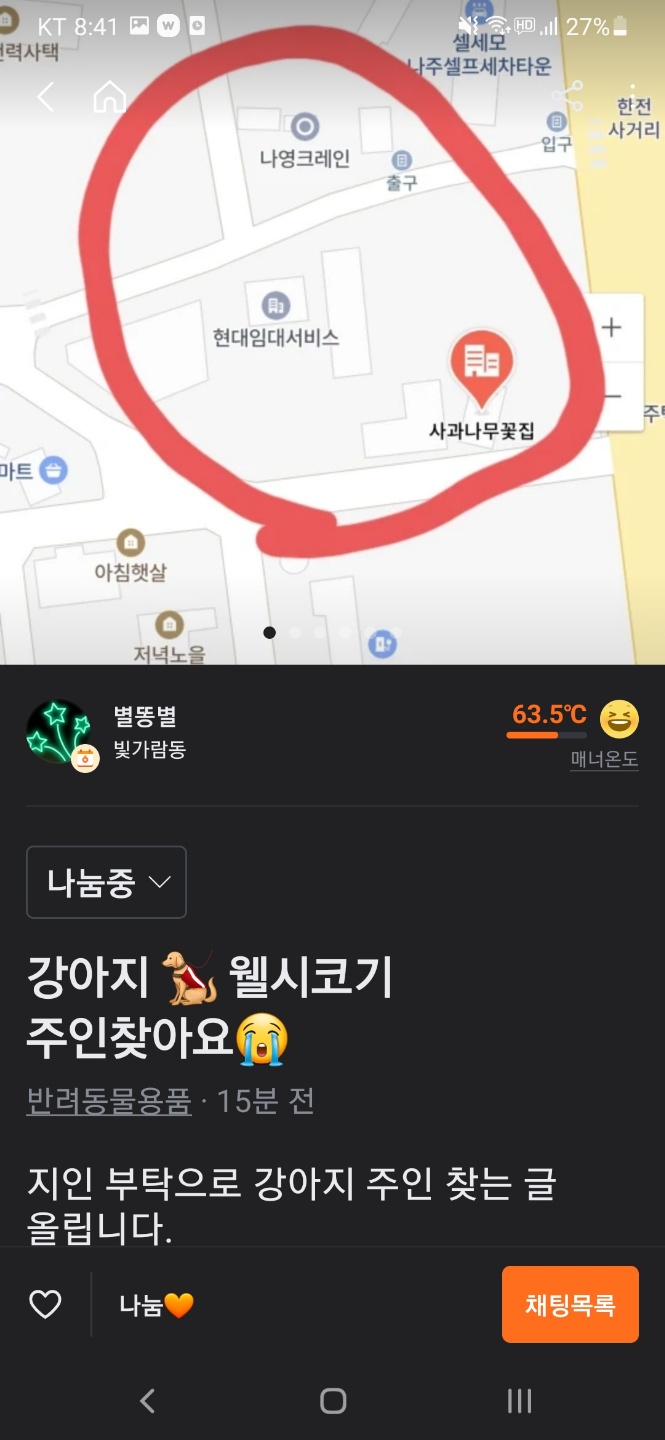View the 매너온도 info link

click(604, 759)
